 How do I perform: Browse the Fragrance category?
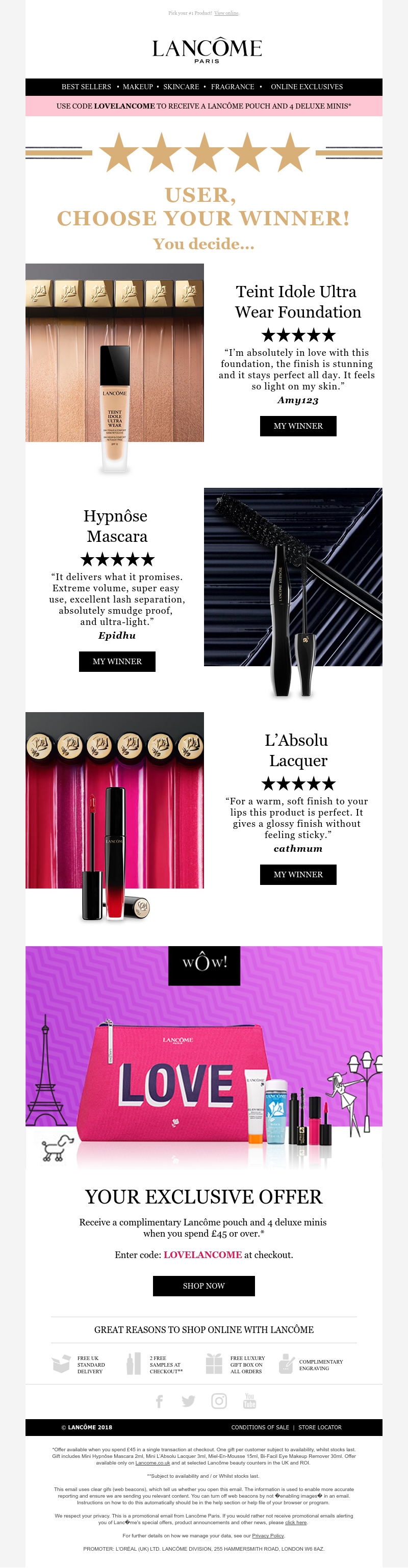(233, 87)
